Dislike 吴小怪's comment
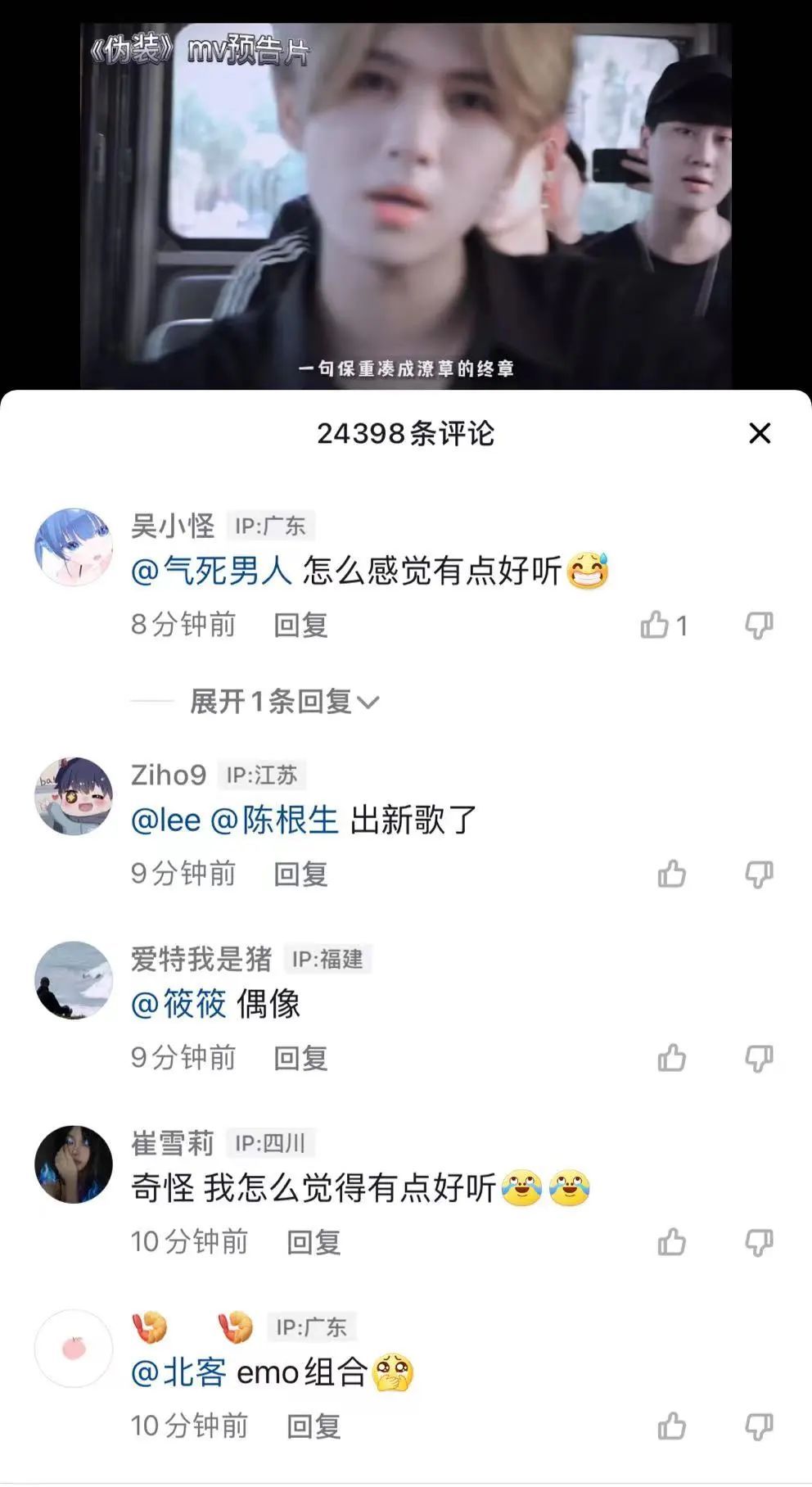This screenshot has width=812, height=1487. 759,625
